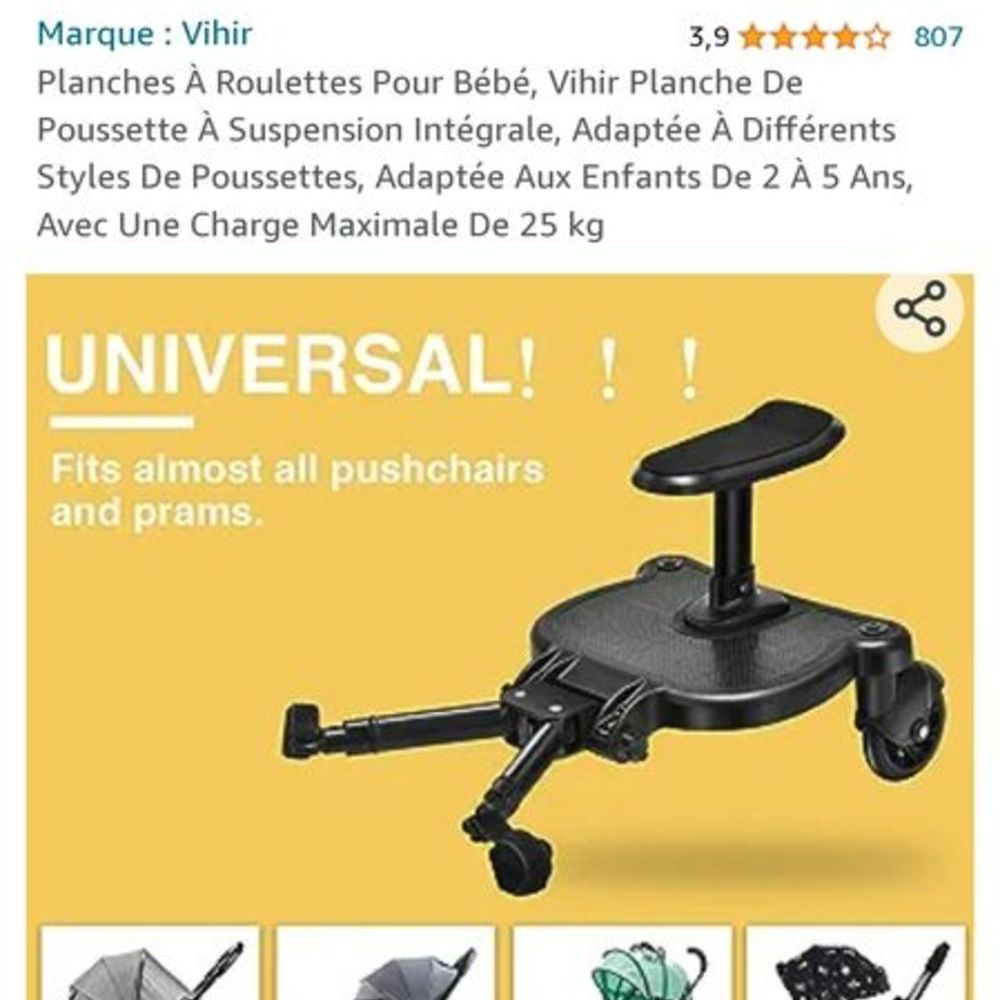Open the 807 customer reviews
1000x1000 pixels.
coord(938,37)
